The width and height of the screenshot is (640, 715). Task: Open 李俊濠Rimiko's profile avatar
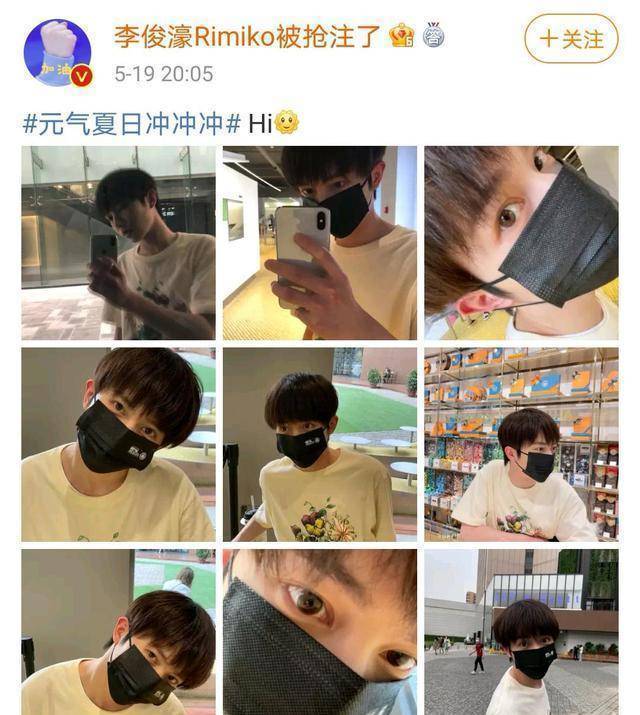pos(57,52)
